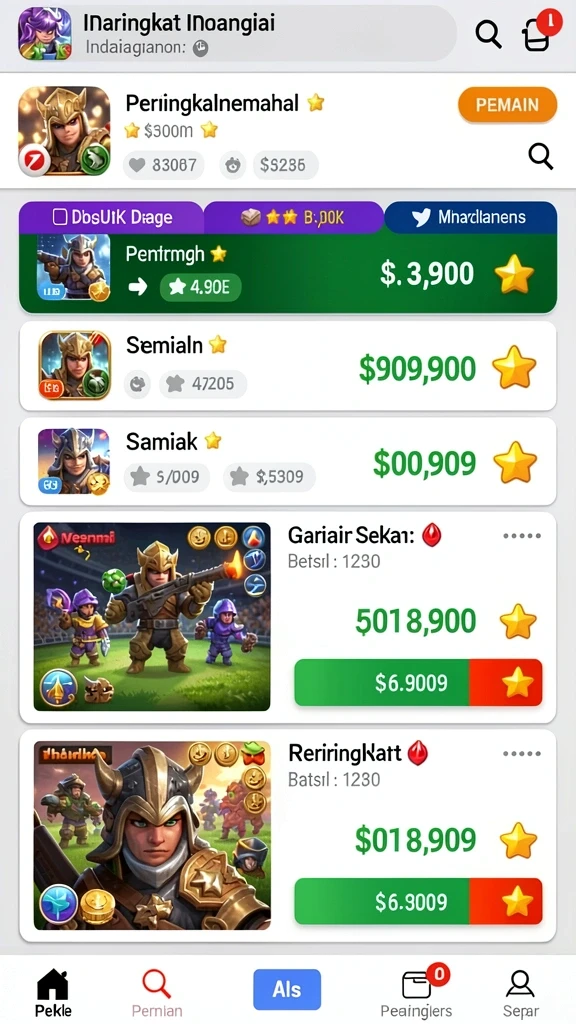This screenshot has height=1024, width=576.
Task: Tap the blue Als button
Action: point(287,989)
